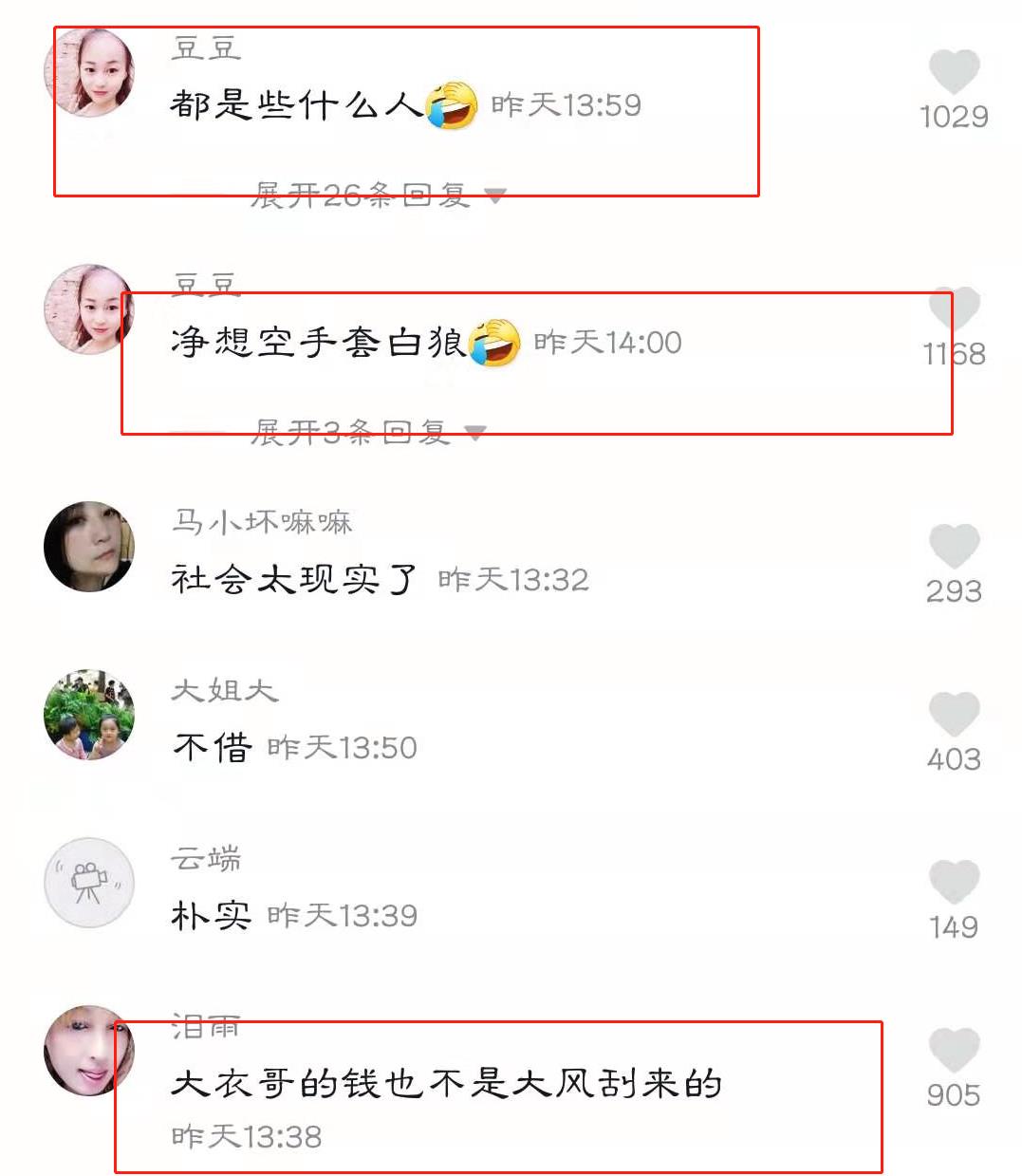Viewport: 1022px width, 1176px height.
Task: Like 云端's comment '朴实'
Action: 953,882
